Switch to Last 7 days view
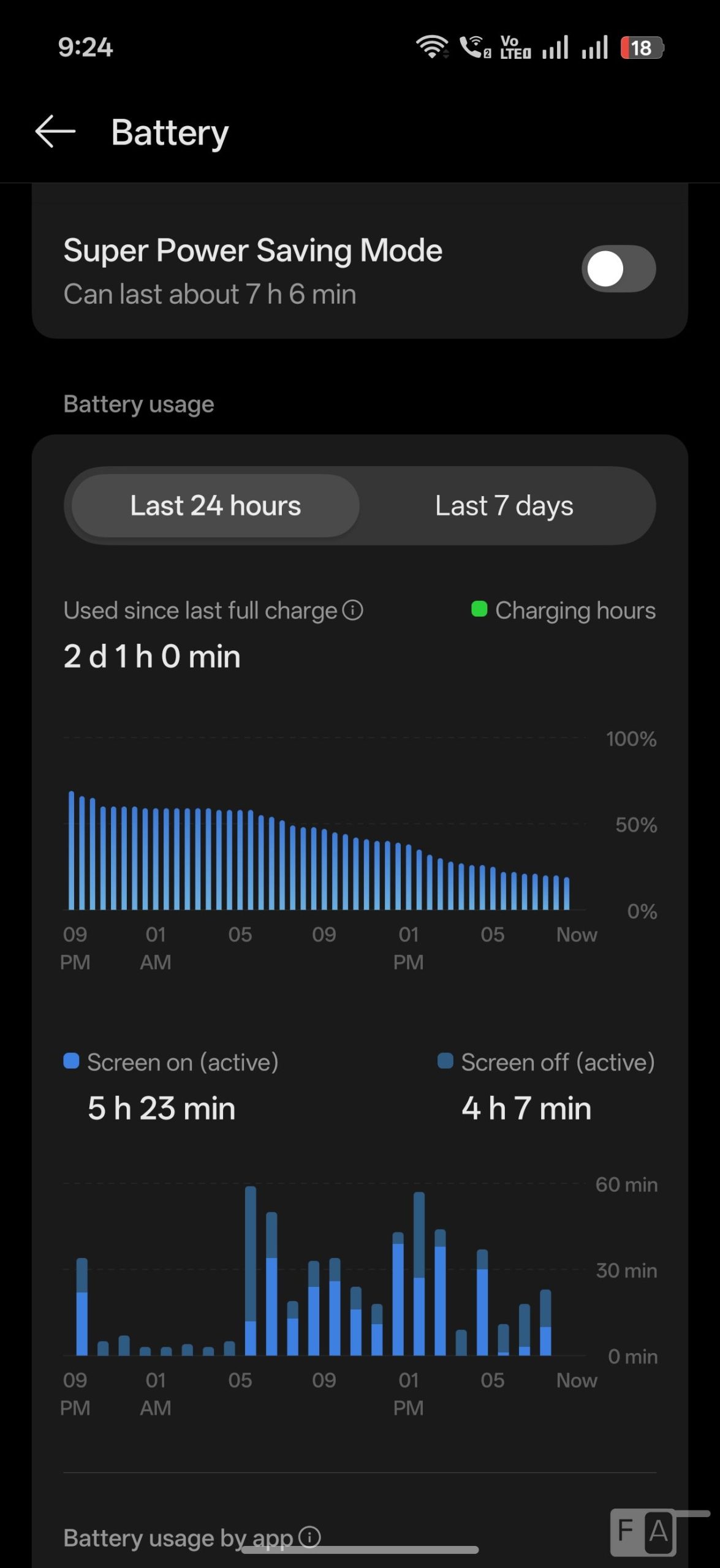 (x=504, y=506)
